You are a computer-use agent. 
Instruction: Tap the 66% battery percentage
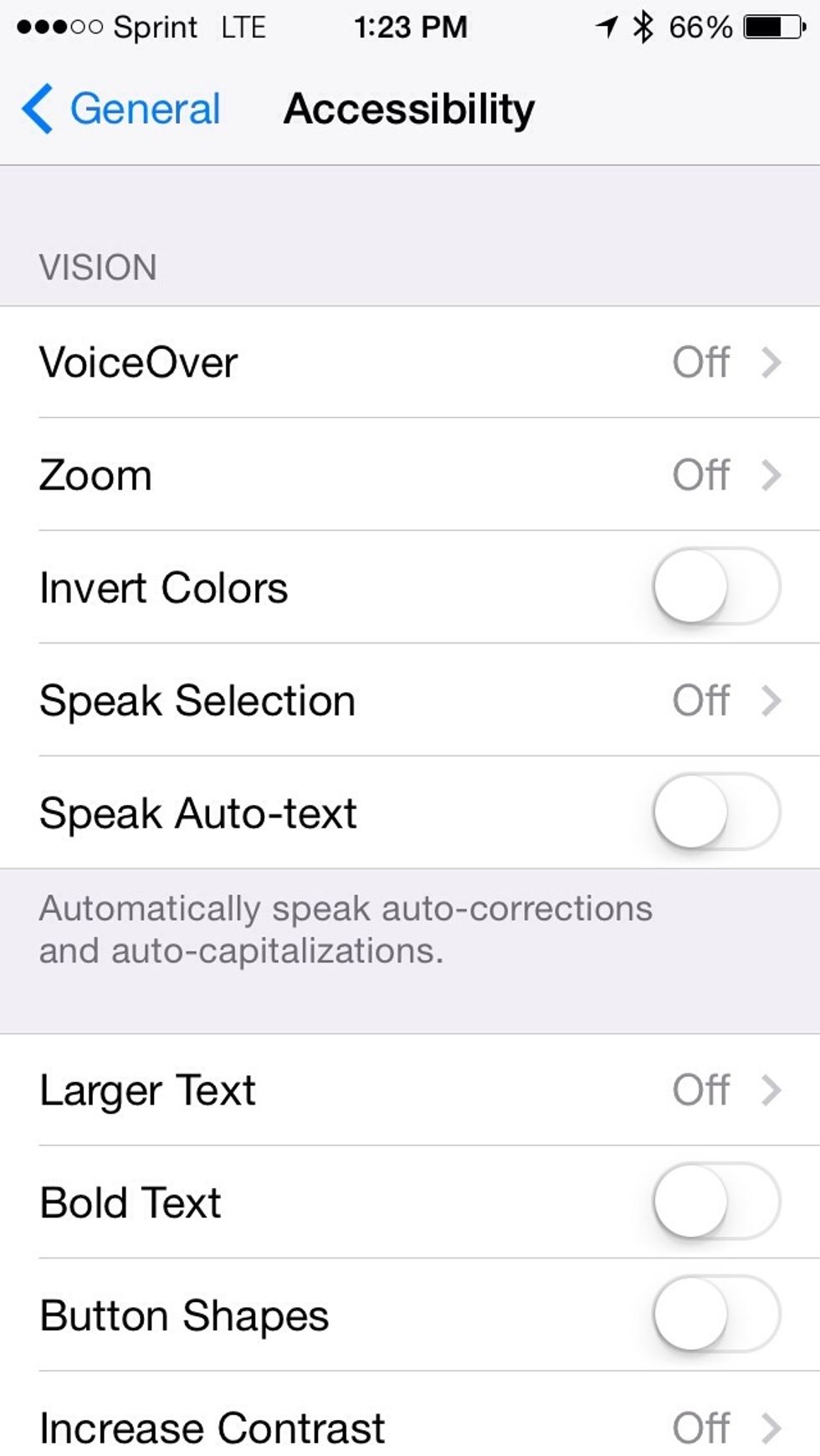pyautogui.click(x=703, y=27)
